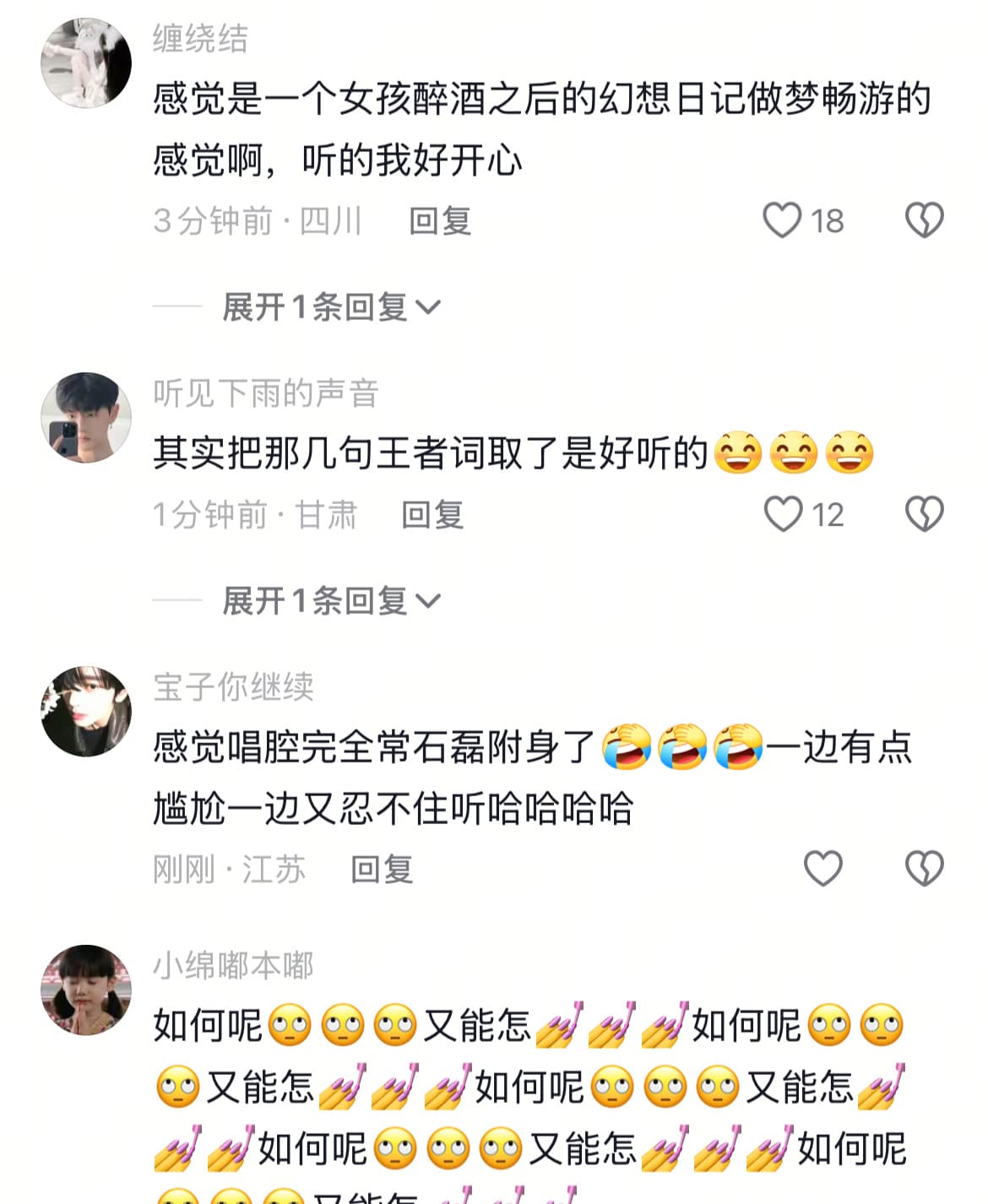The width and height of the screenshot is (988, 1204).
Task: Reply to 宝子你继续's comment
Action: click(382, 870)
